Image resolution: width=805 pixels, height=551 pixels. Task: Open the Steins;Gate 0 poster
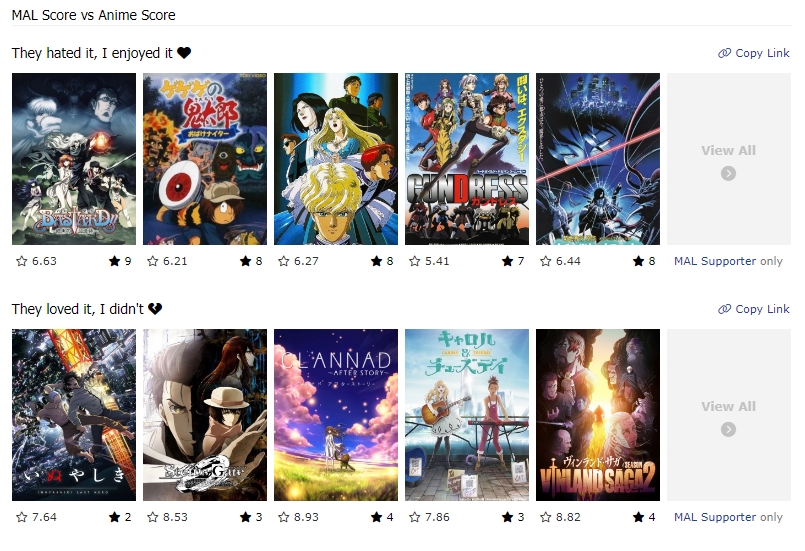(x=205, y=415)
